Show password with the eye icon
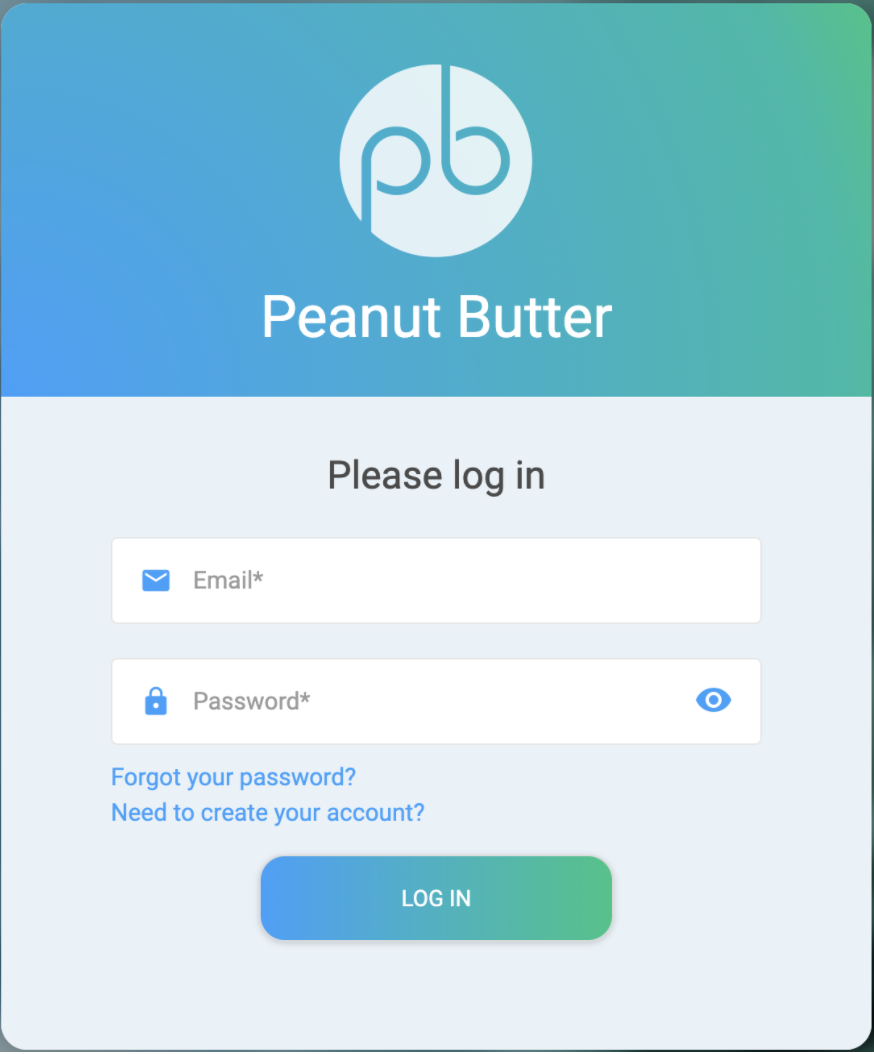 point(713,700)
